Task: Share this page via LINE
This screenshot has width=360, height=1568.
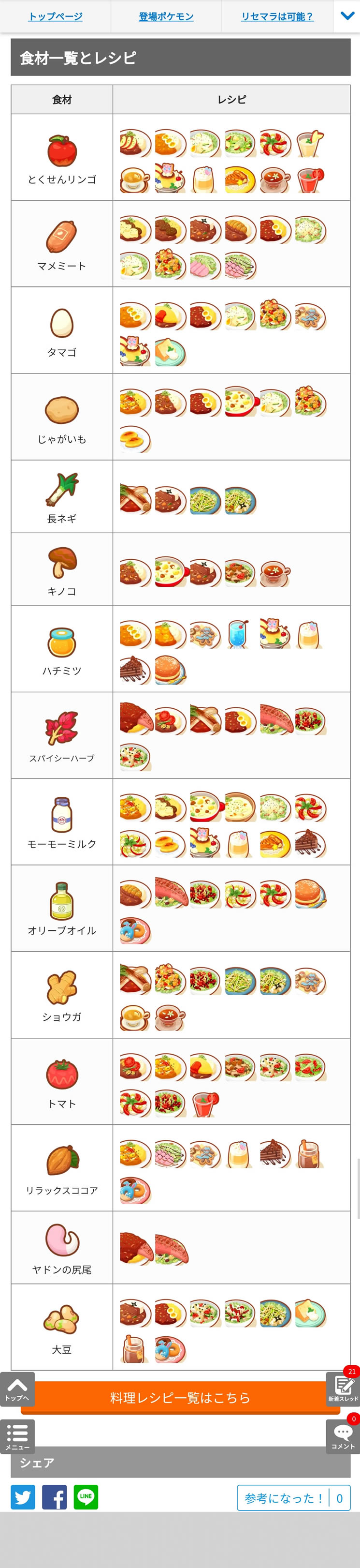Action: (x=86, y=1497)
